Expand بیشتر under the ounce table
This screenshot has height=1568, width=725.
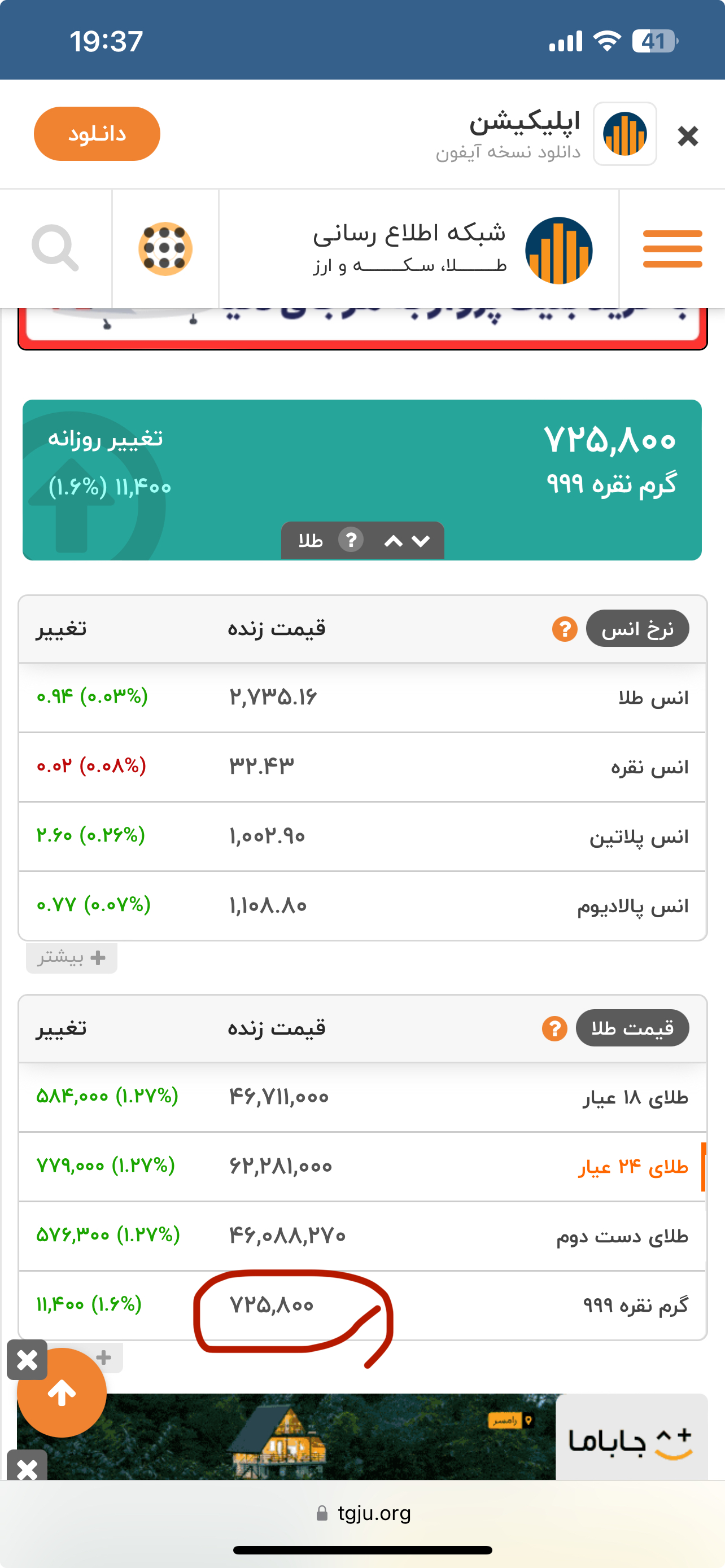[x=72, y=958]
